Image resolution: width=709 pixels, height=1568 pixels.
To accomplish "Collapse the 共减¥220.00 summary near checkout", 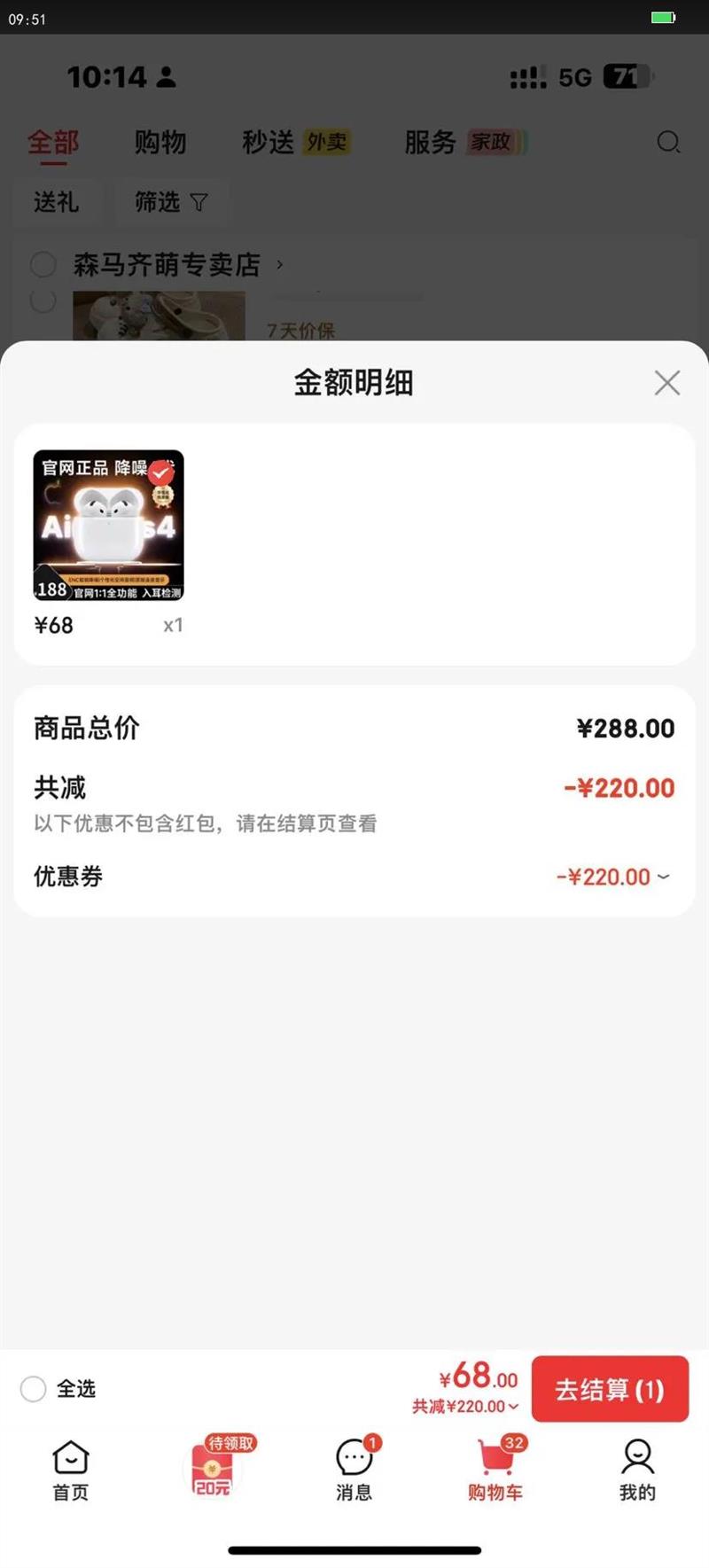I will 465,1407.
